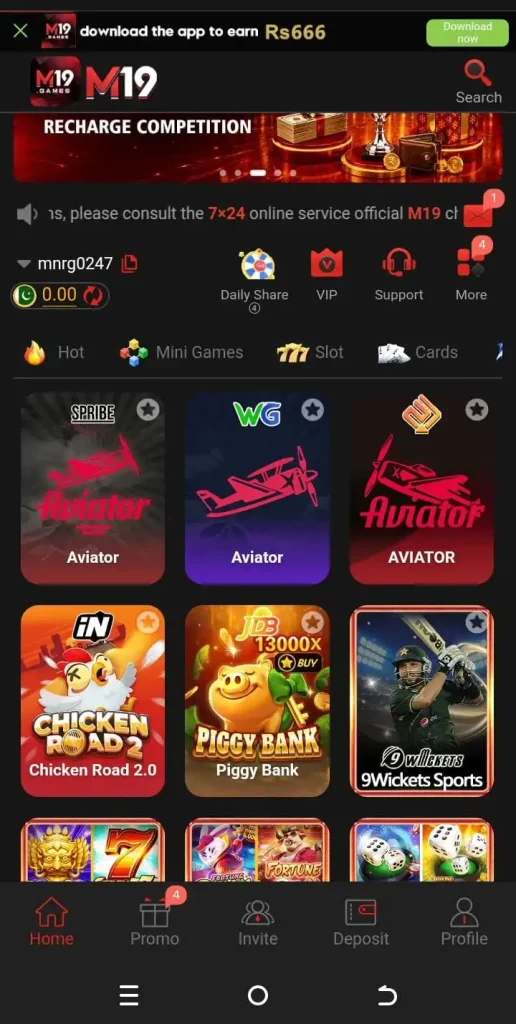Image resolution: width=516 pixels, height=1024 pixels.
Task: Open Chicken Road 2.0 game
Action: tap(93, 701)
